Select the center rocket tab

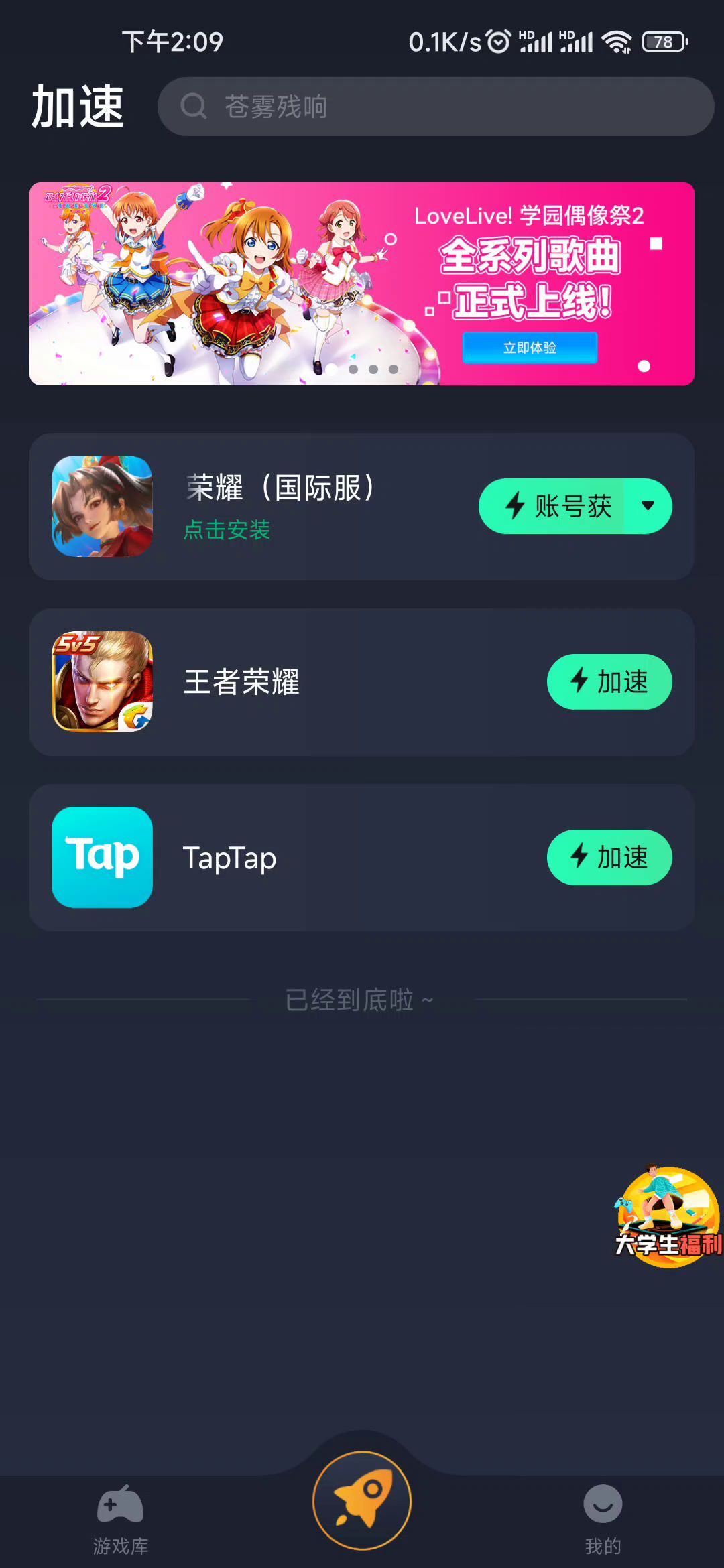(362, 1501)
